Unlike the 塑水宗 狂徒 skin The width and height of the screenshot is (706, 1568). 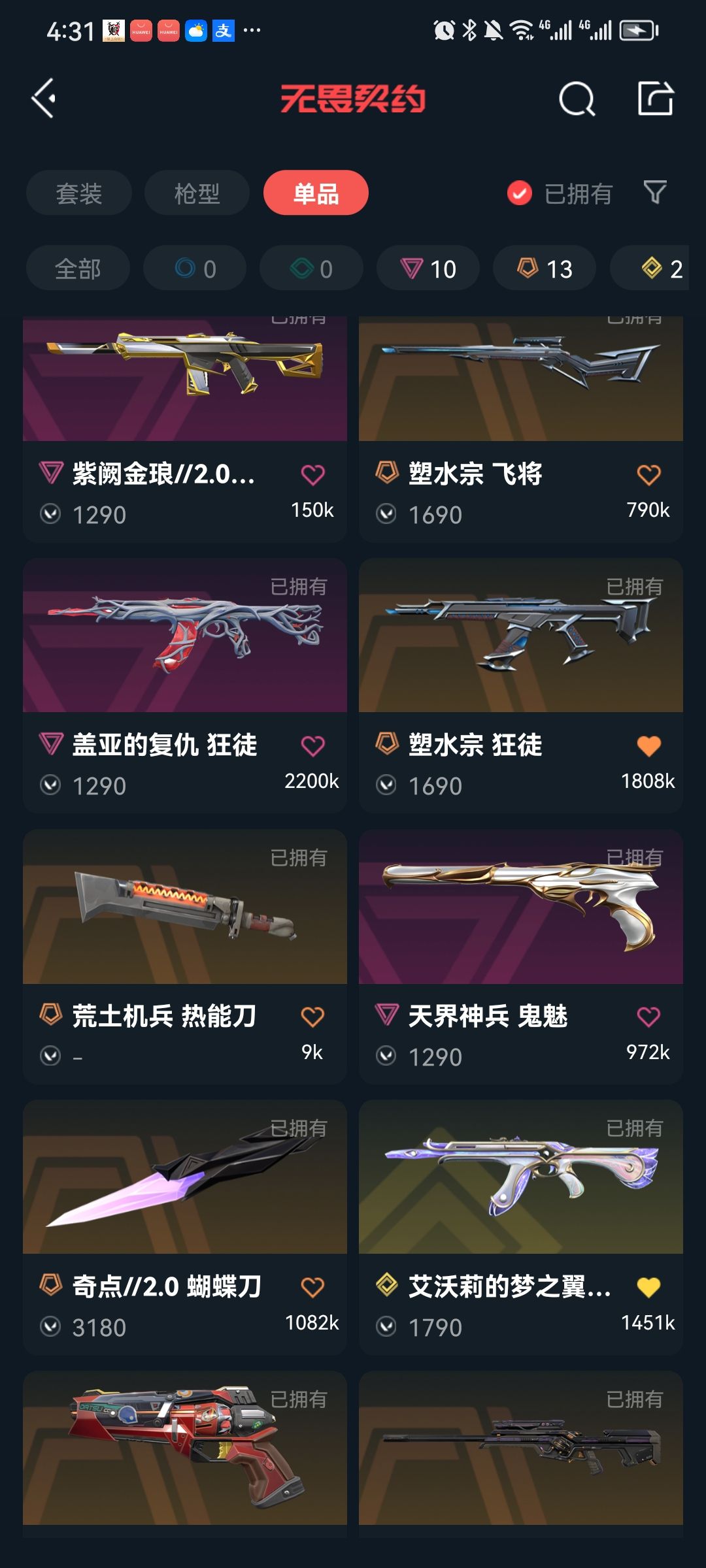coord(648,746)
